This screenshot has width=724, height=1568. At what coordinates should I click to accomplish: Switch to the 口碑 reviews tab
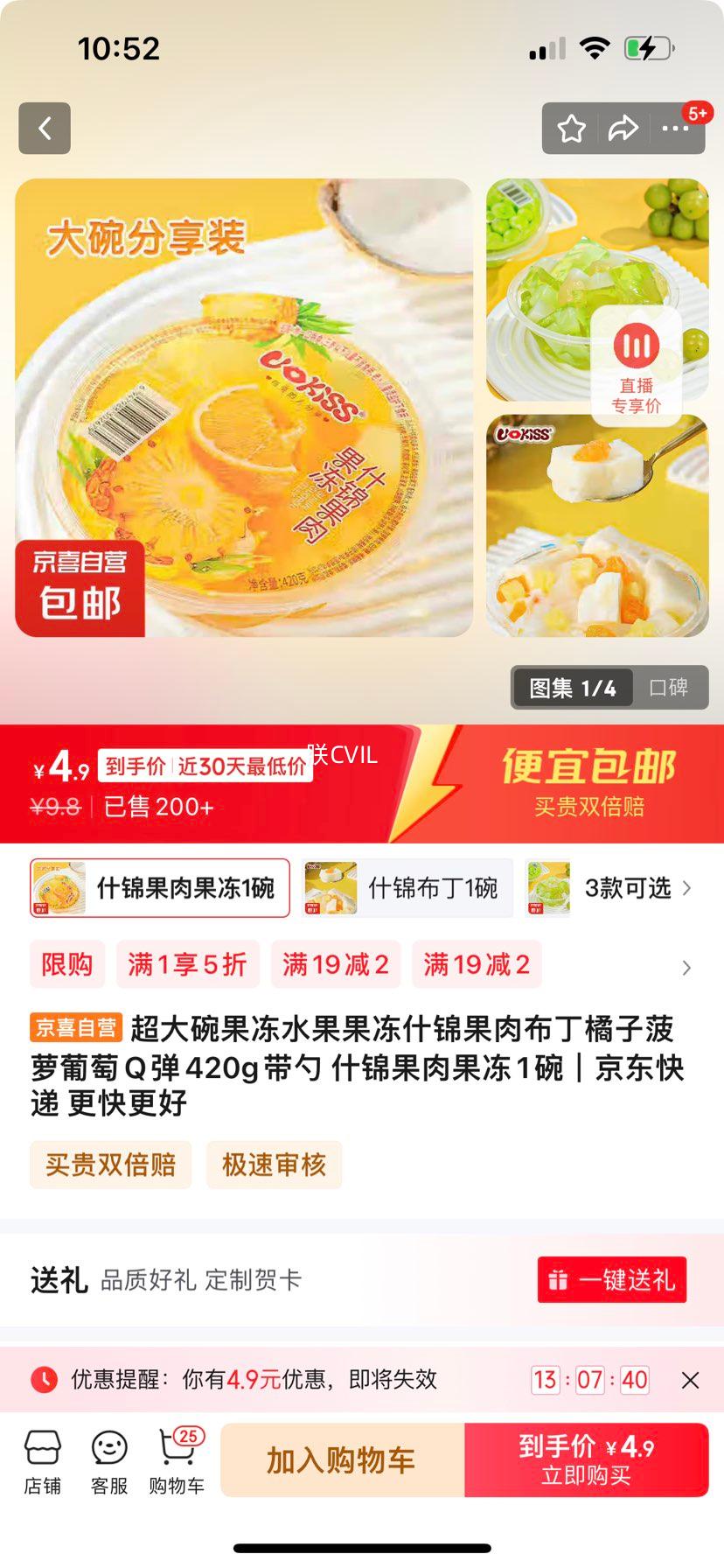[670, 688]
